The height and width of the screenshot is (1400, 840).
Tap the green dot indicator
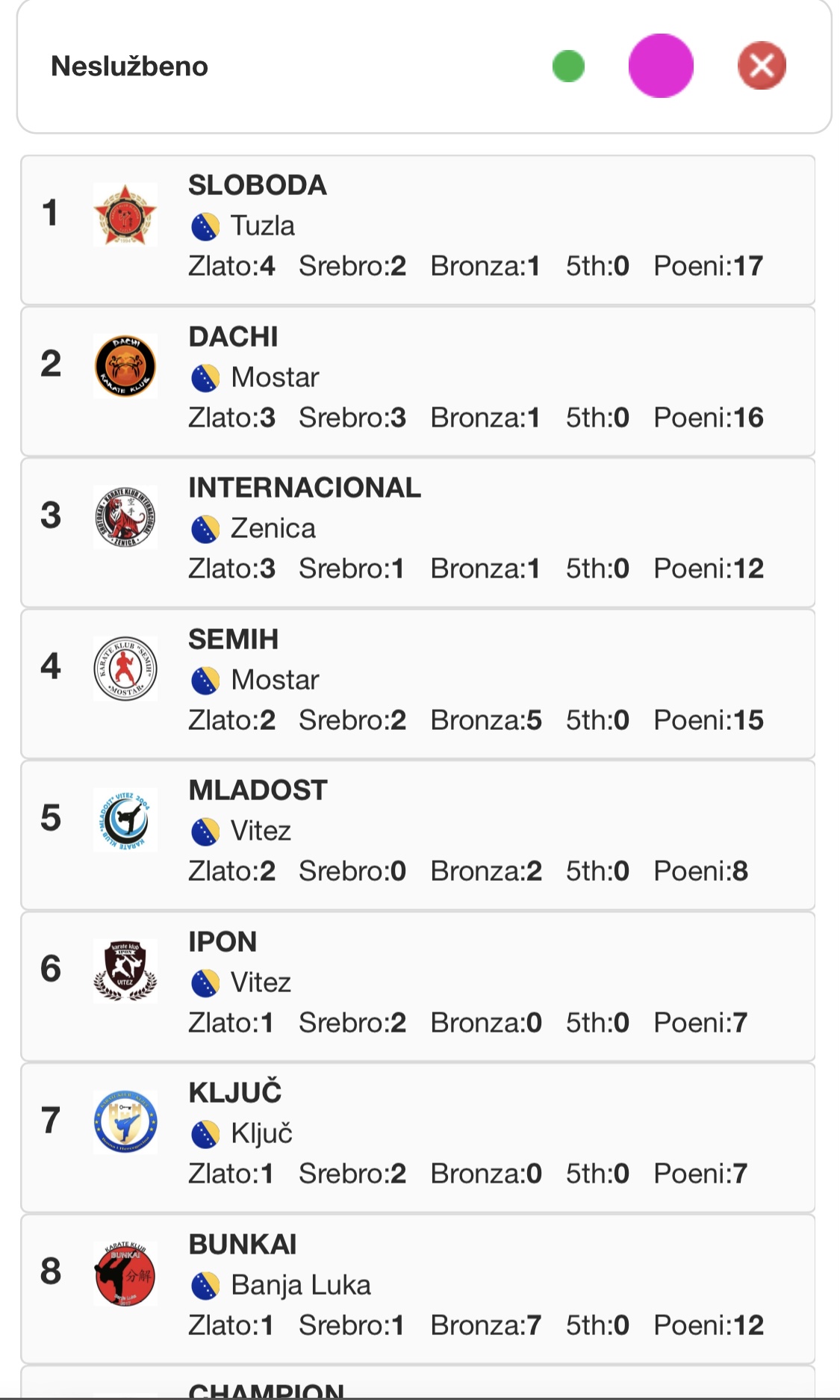point(568,66)
